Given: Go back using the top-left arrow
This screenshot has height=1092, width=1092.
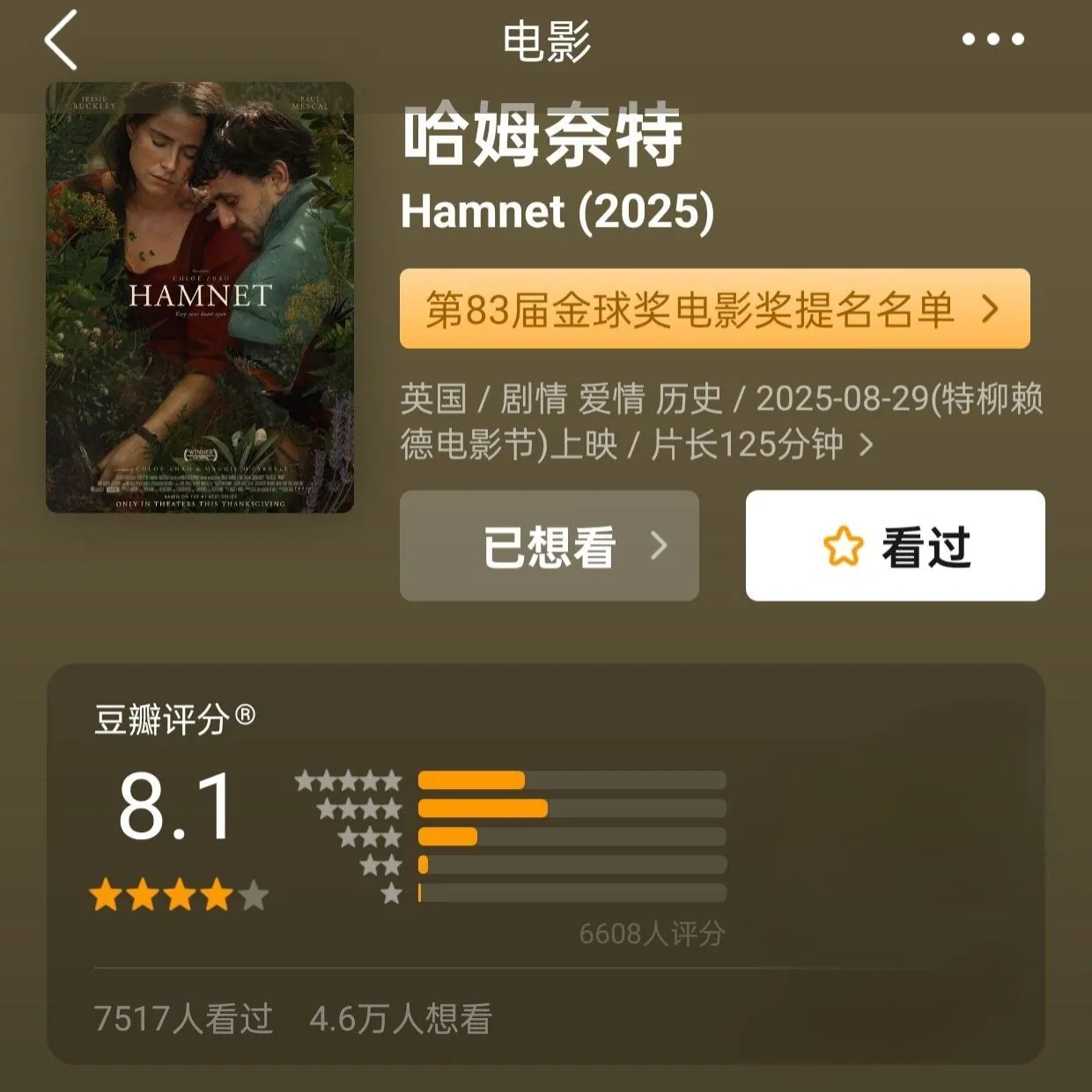Looking at the screenshot, I should pyautogui.click(x=62, y=41).
